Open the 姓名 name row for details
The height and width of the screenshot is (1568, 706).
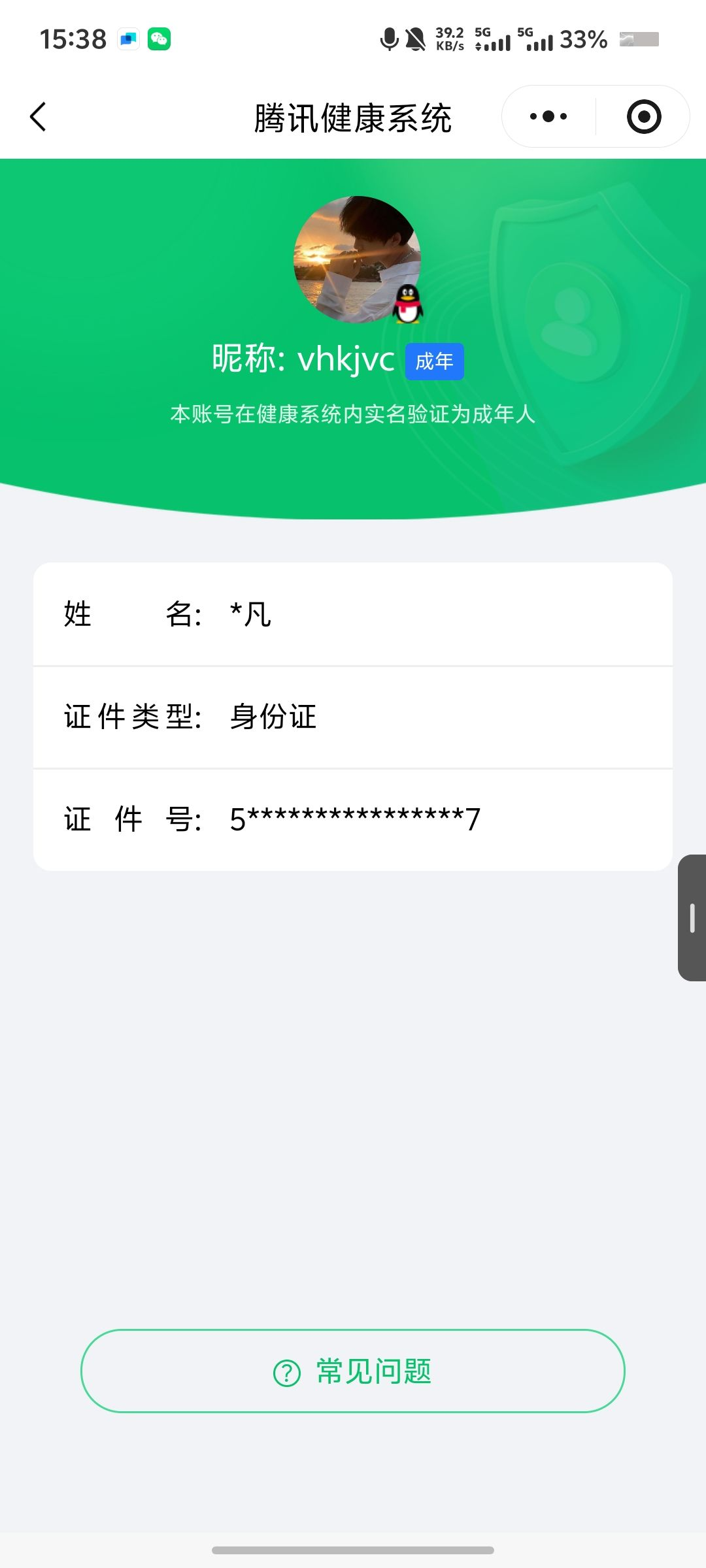pos(353,614)
